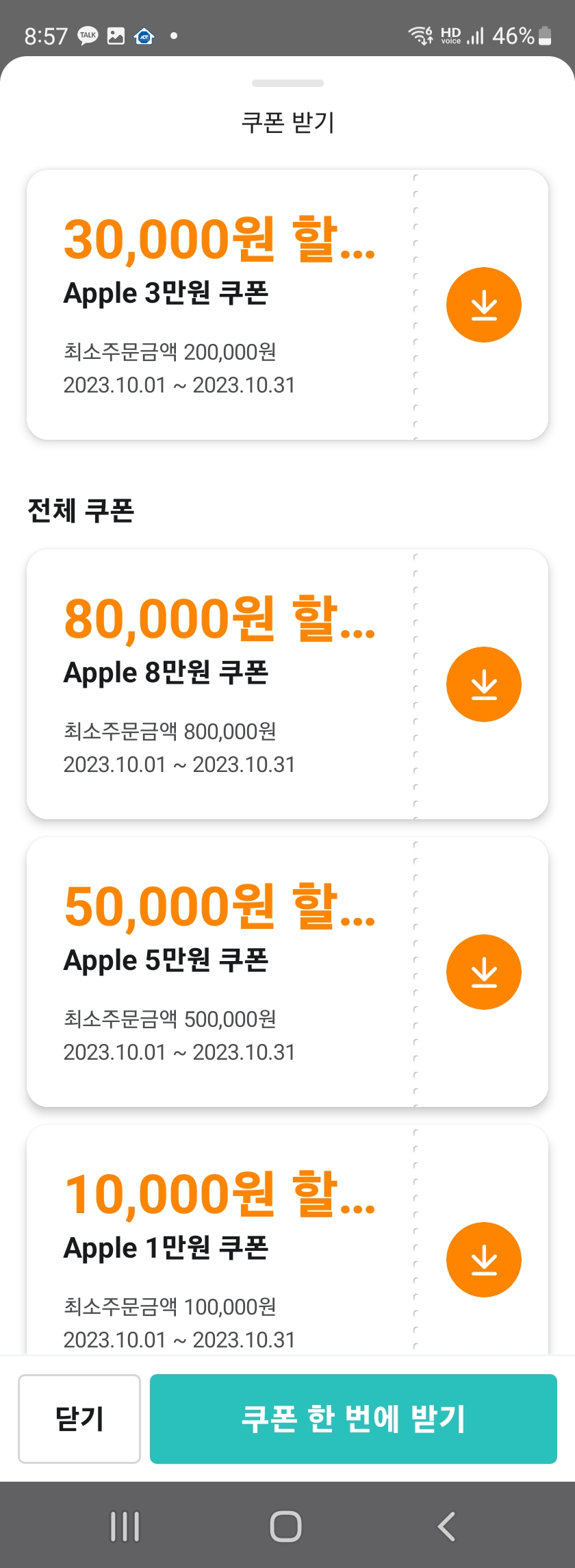Download the Apple 8만원 coupon
Image resolution: width=575 pixels, height=1568 pixels.
484,684
